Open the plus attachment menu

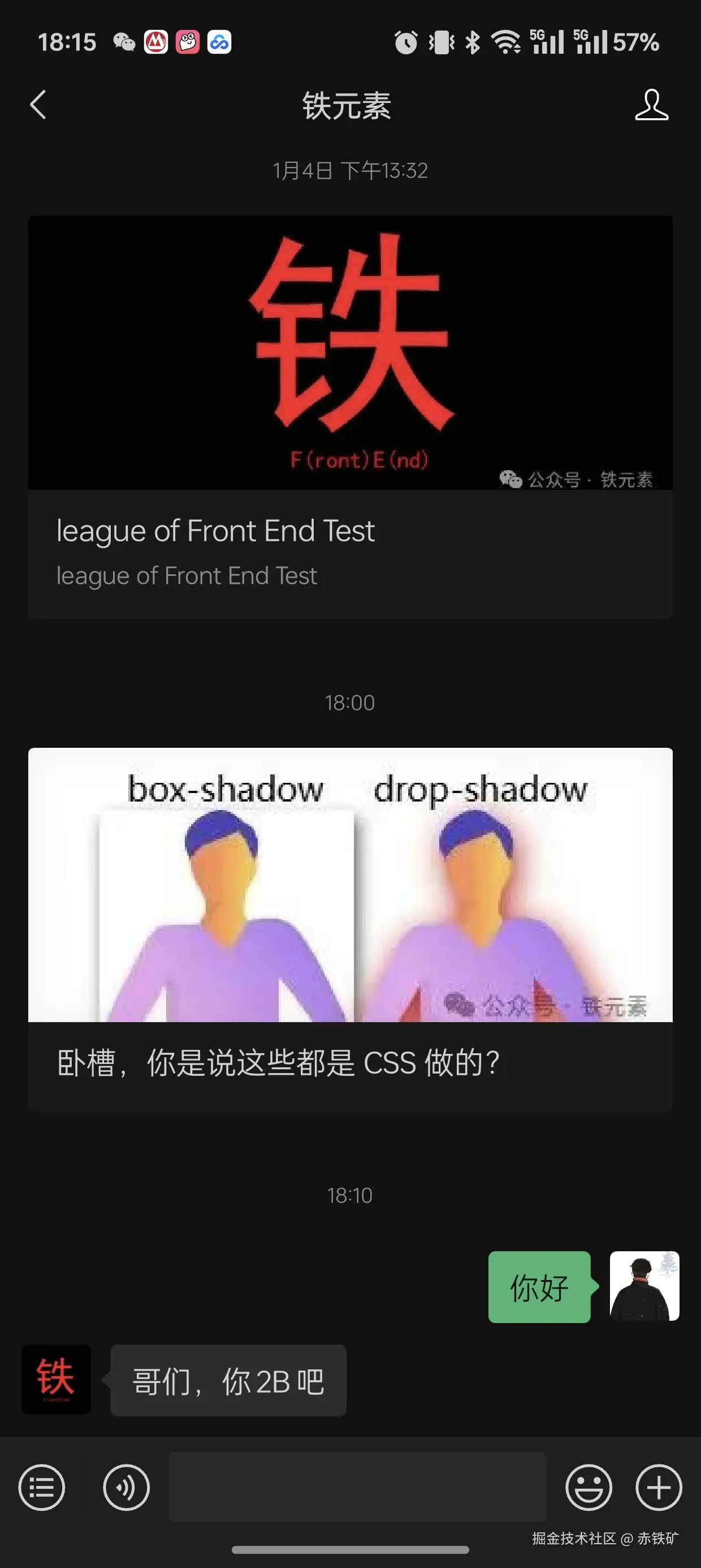pyautogui.click(x=659, y=1487)
